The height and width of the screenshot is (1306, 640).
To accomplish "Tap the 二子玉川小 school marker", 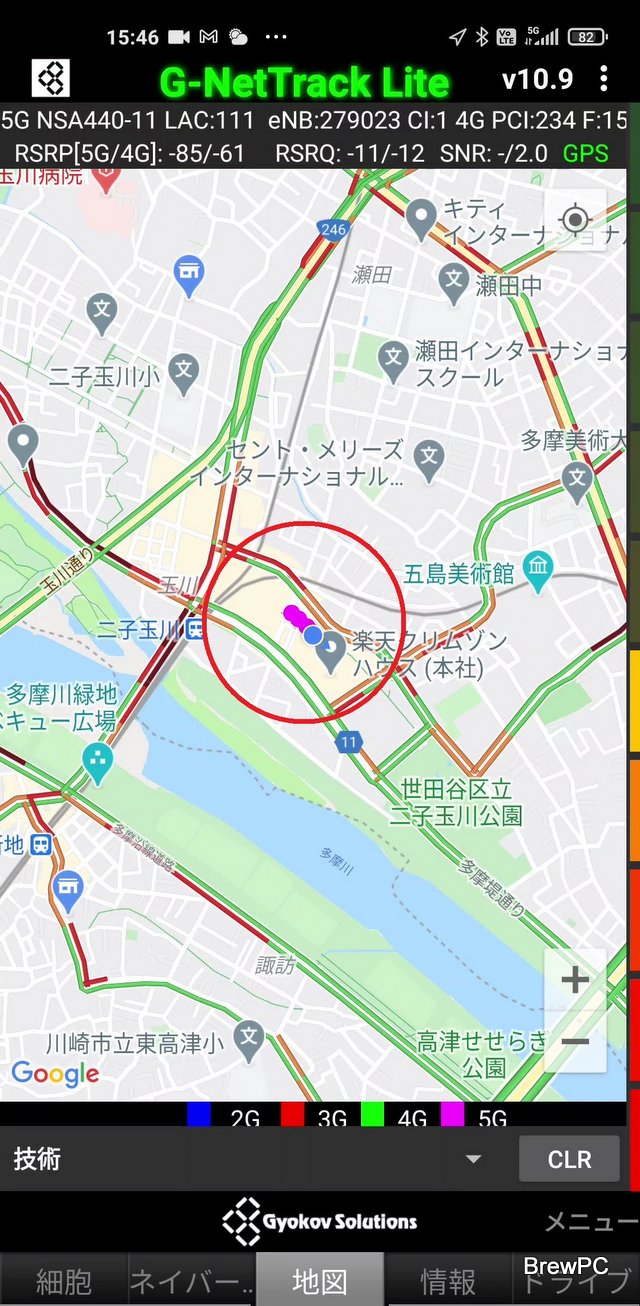I will coord(184,372).
